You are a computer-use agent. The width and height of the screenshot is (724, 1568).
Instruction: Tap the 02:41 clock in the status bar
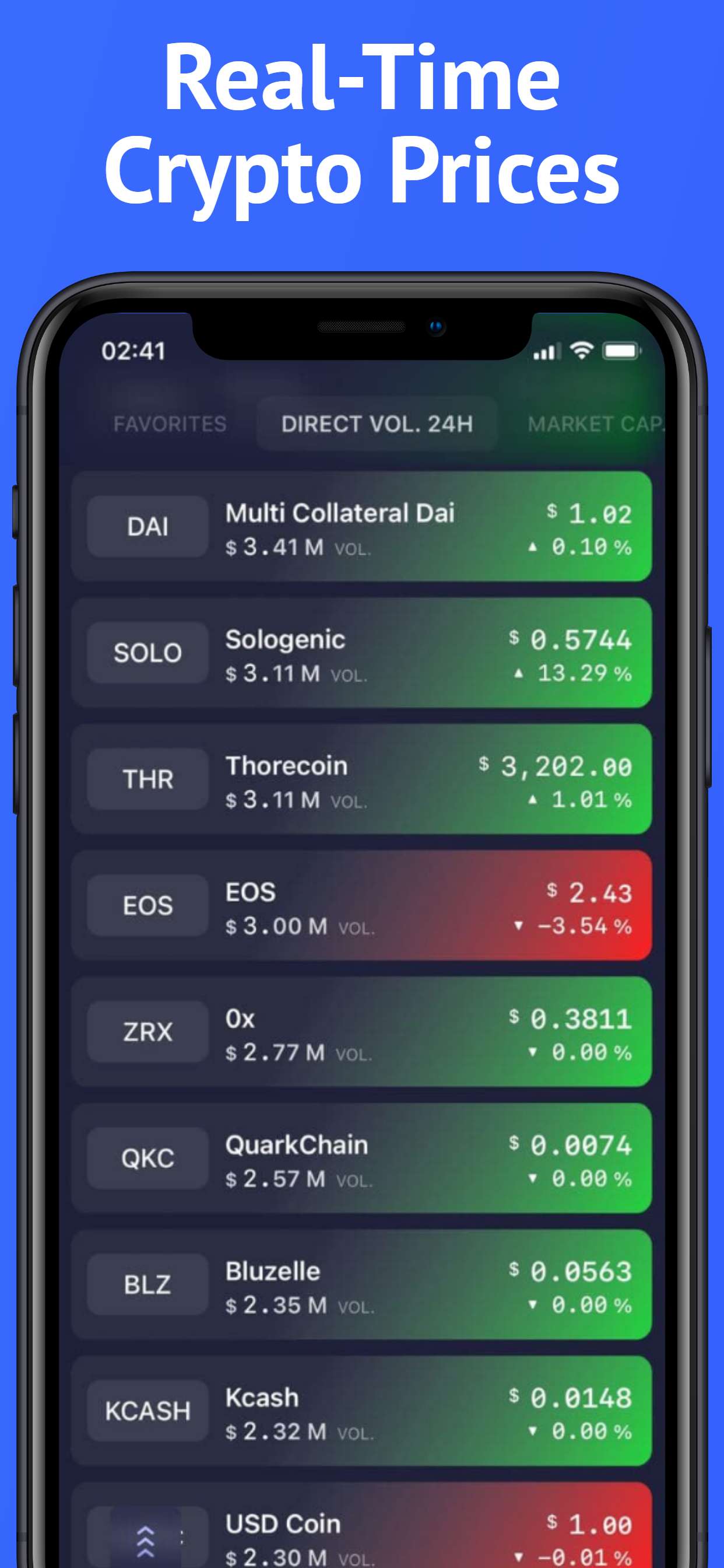(133, 351)
